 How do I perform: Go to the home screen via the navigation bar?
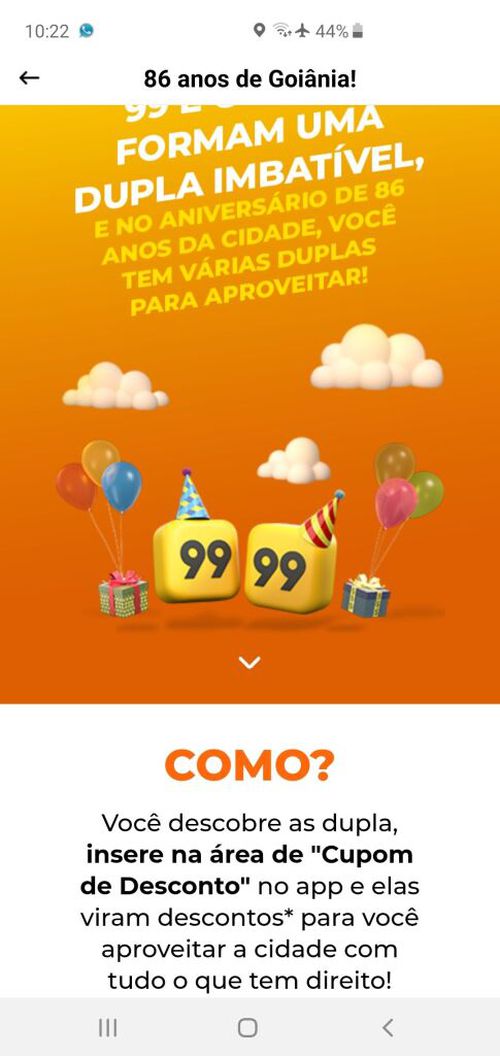tap(248, 1027)
